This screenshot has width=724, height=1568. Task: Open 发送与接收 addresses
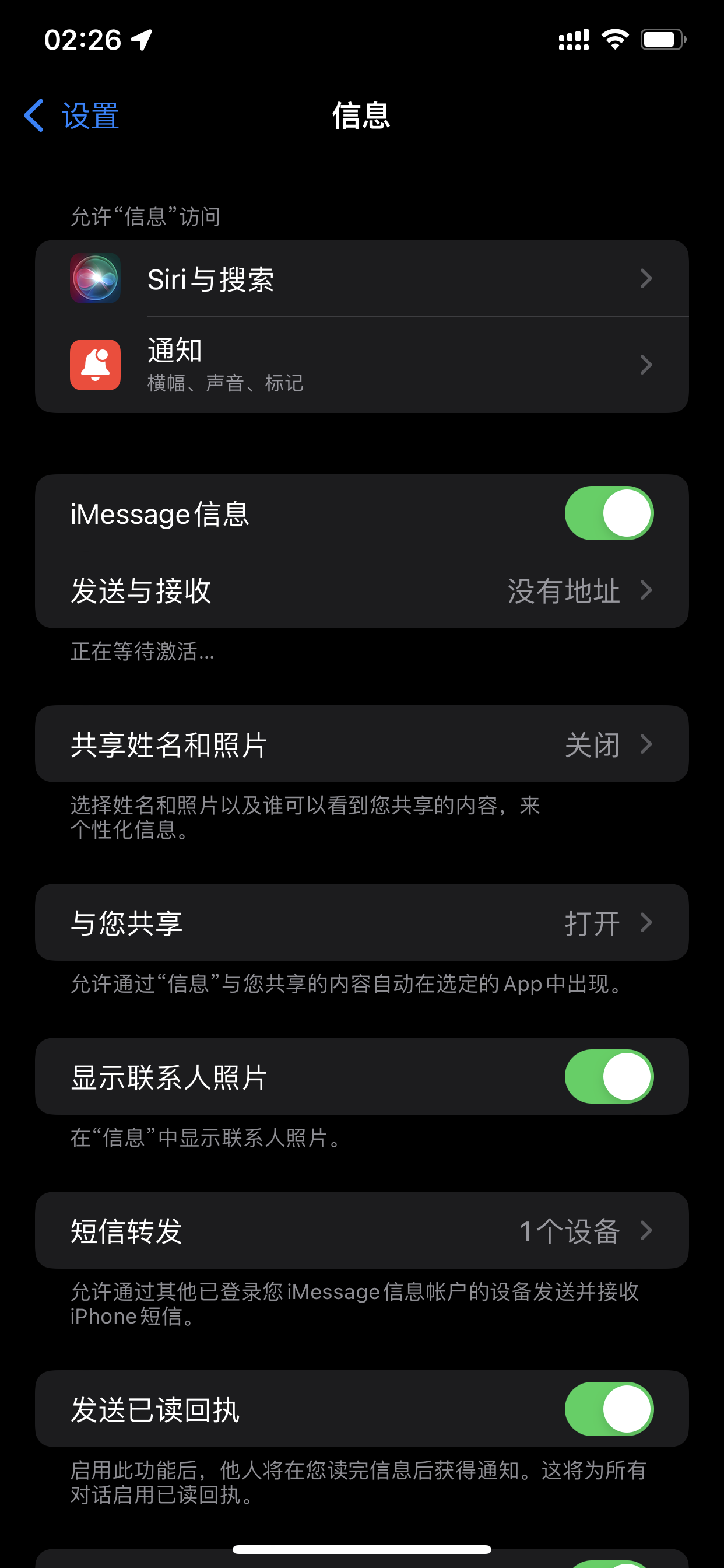pos(361,590)
